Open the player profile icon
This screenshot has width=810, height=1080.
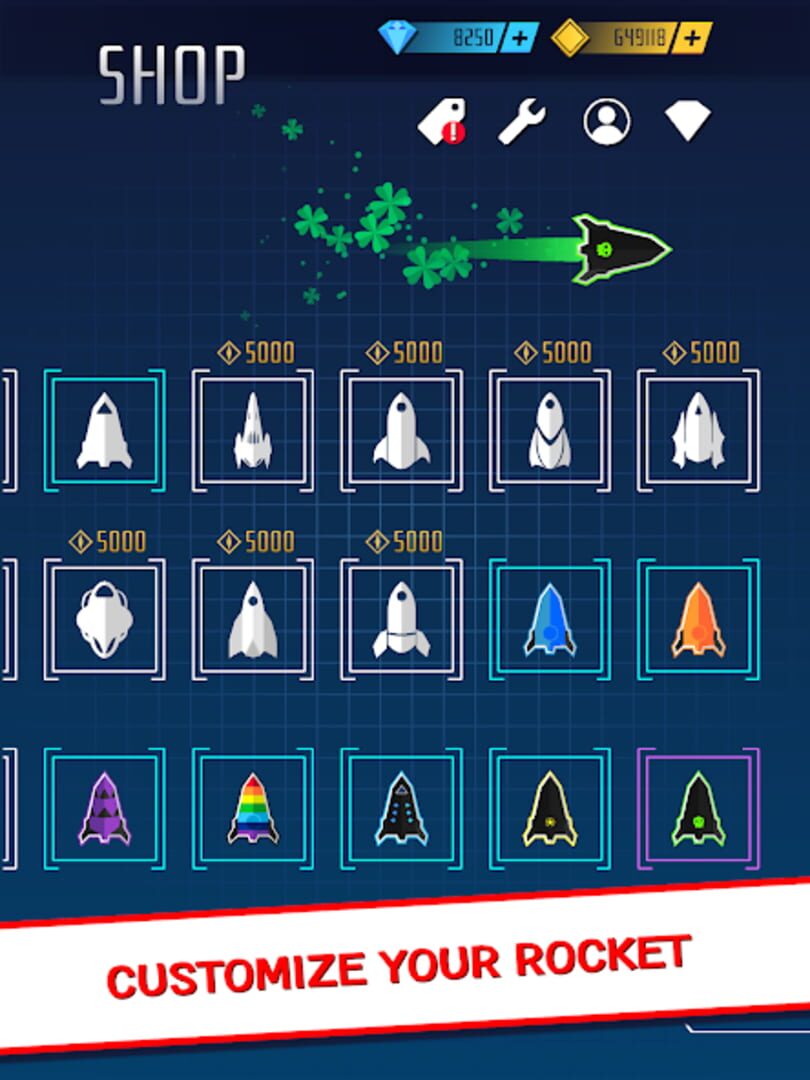pos(605,120)
